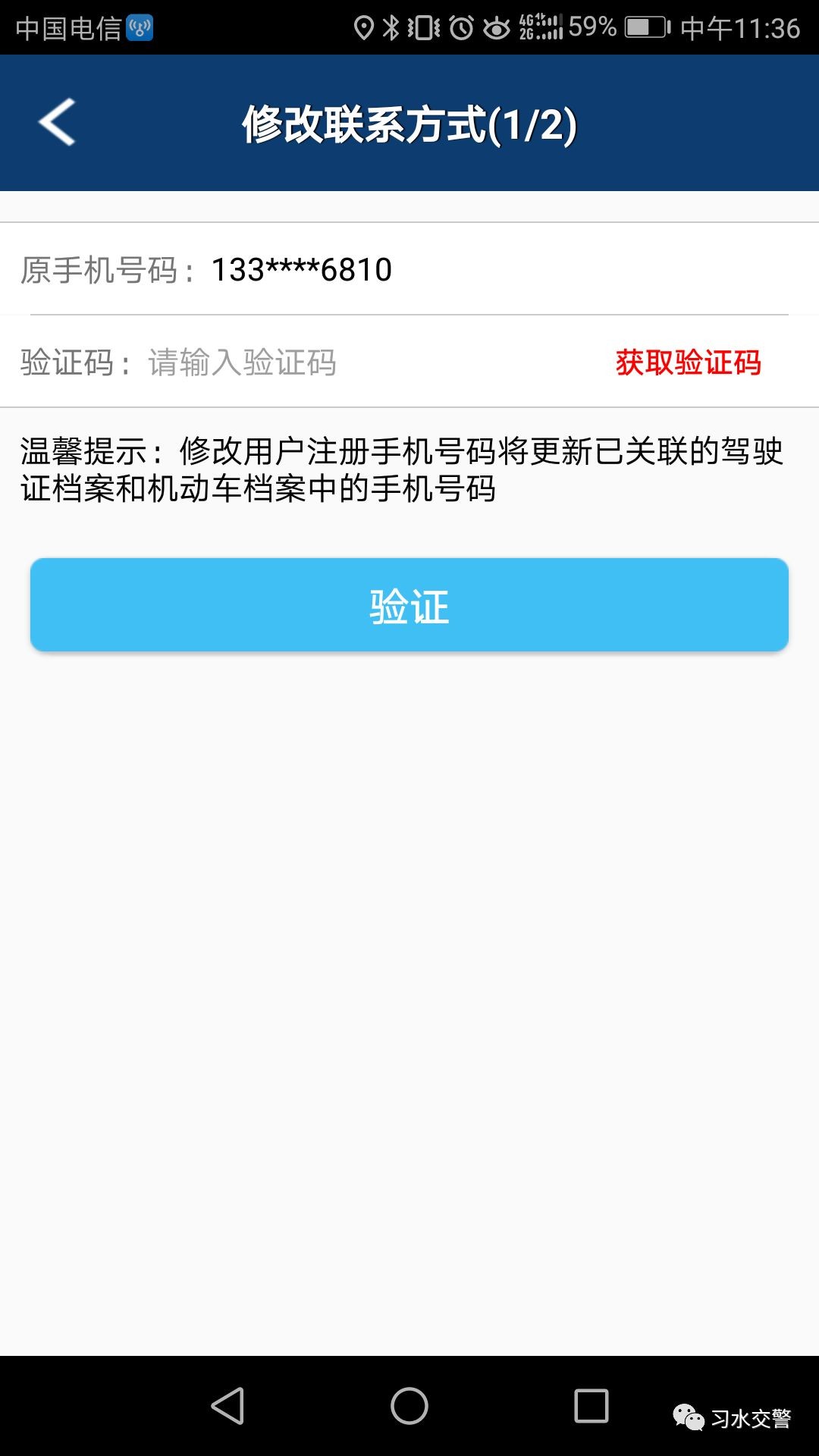Viewport: 819px width, 1456px height.
Task: Tap the blue 验证 button
Action: coord(409,605)
